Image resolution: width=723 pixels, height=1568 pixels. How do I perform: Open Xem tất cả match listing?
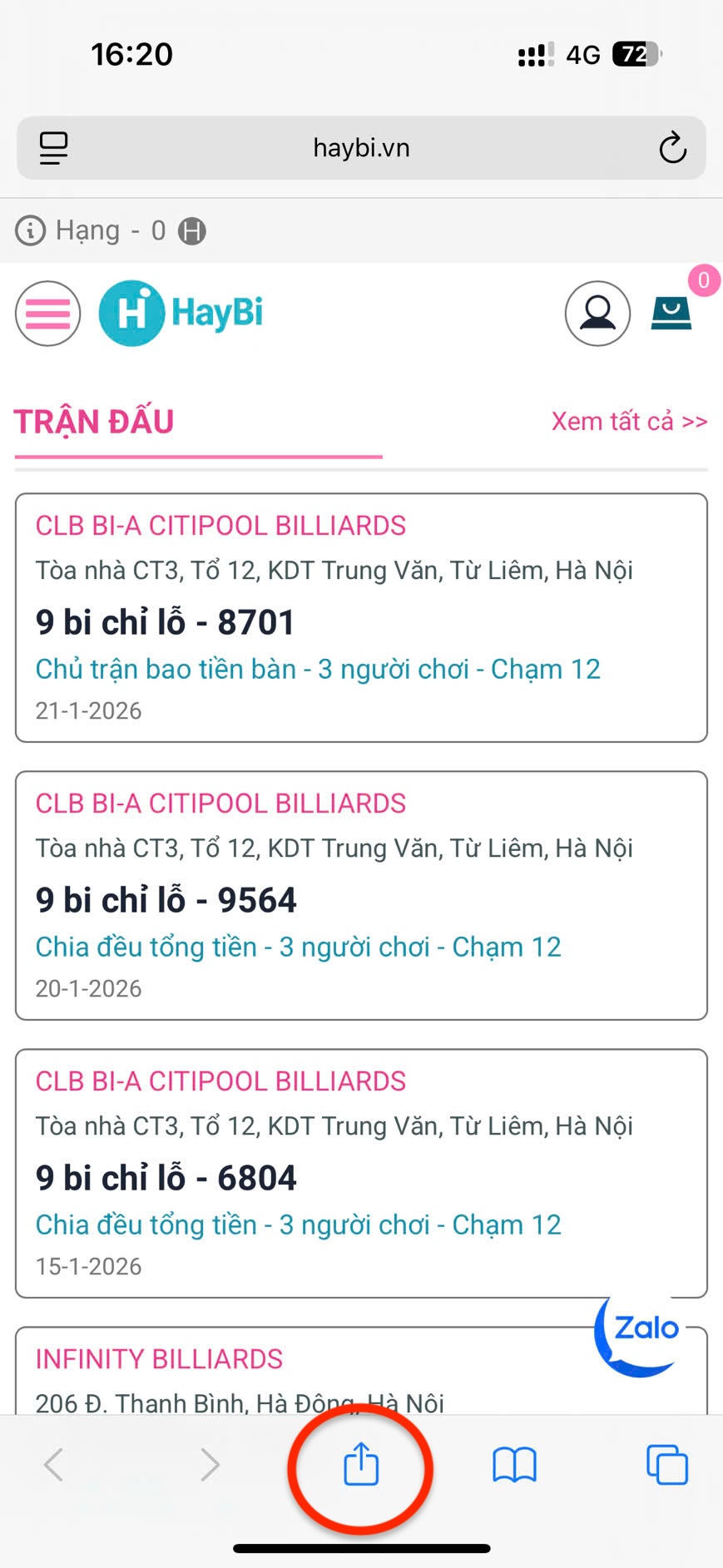pyautogui.click(x=628, y=421)
